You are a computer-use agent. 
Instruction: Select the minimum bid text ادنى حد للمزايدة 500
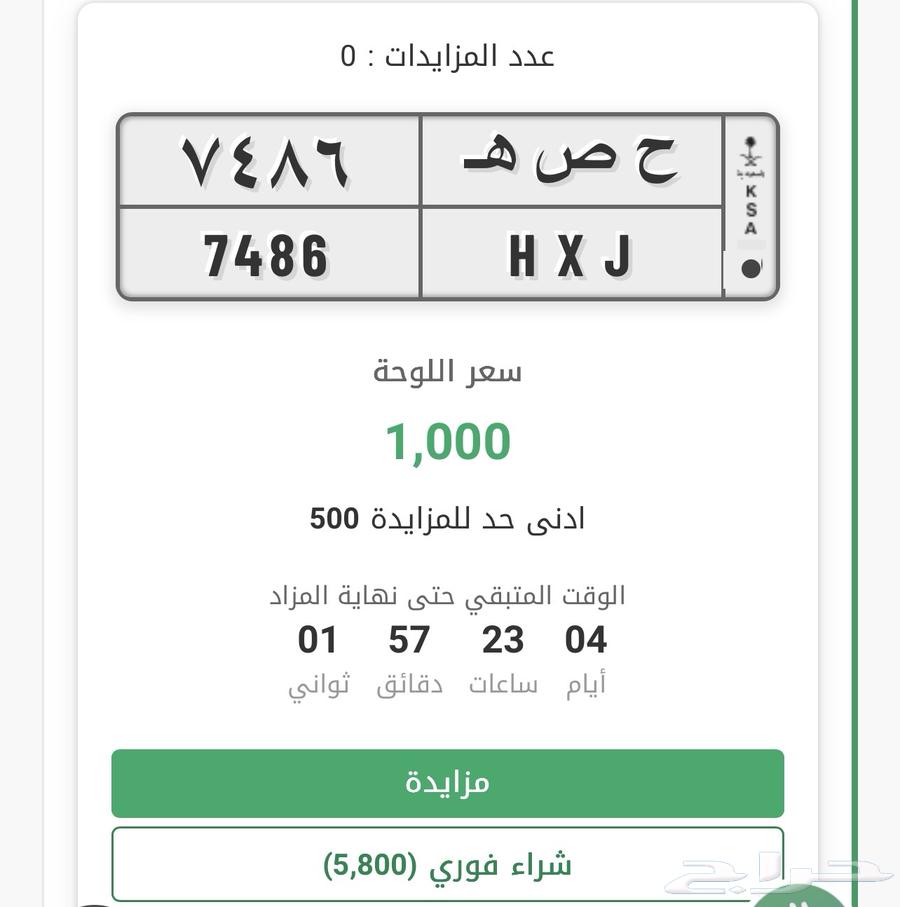[449, 518]
